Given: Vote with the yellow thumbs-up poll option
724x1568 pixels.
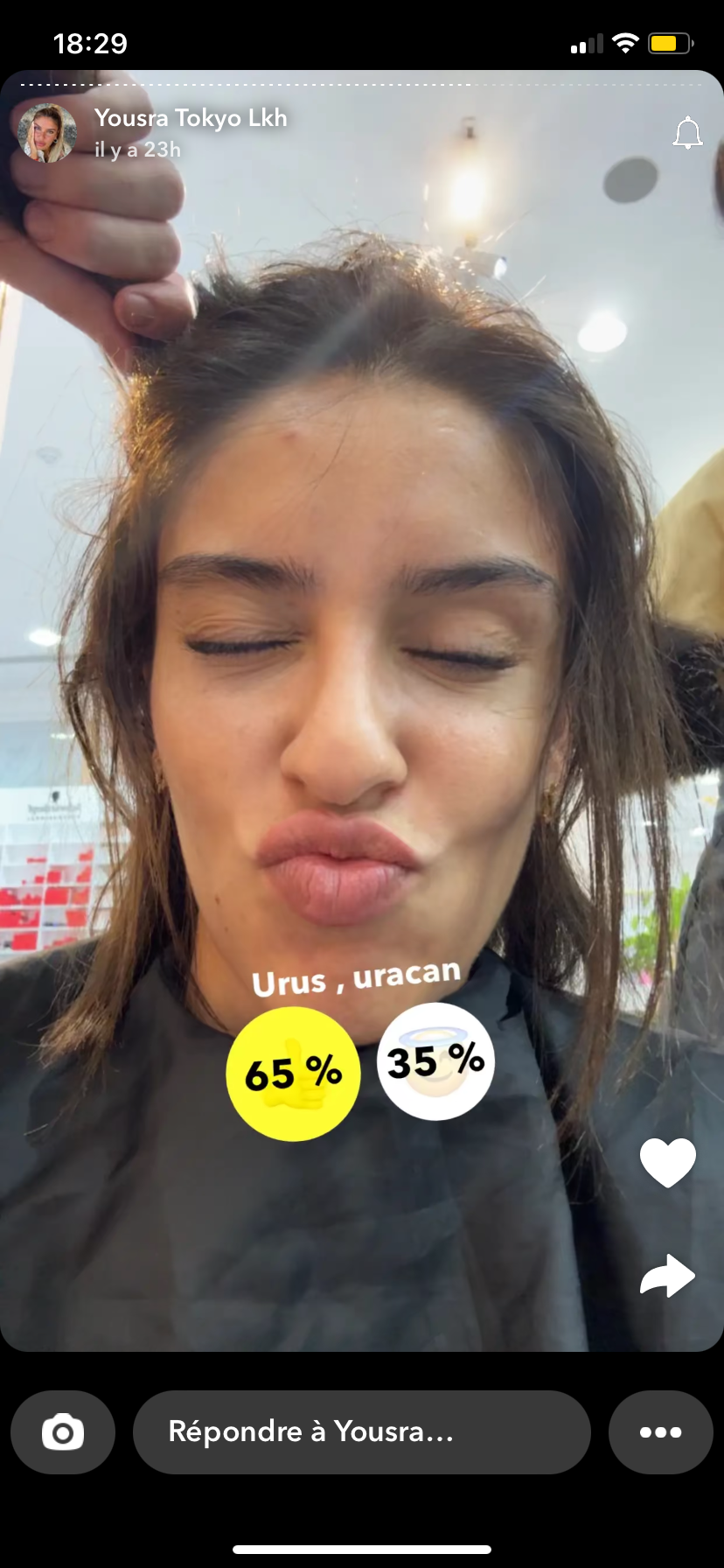Looking at the screenshot, I should pos(293,1074).
